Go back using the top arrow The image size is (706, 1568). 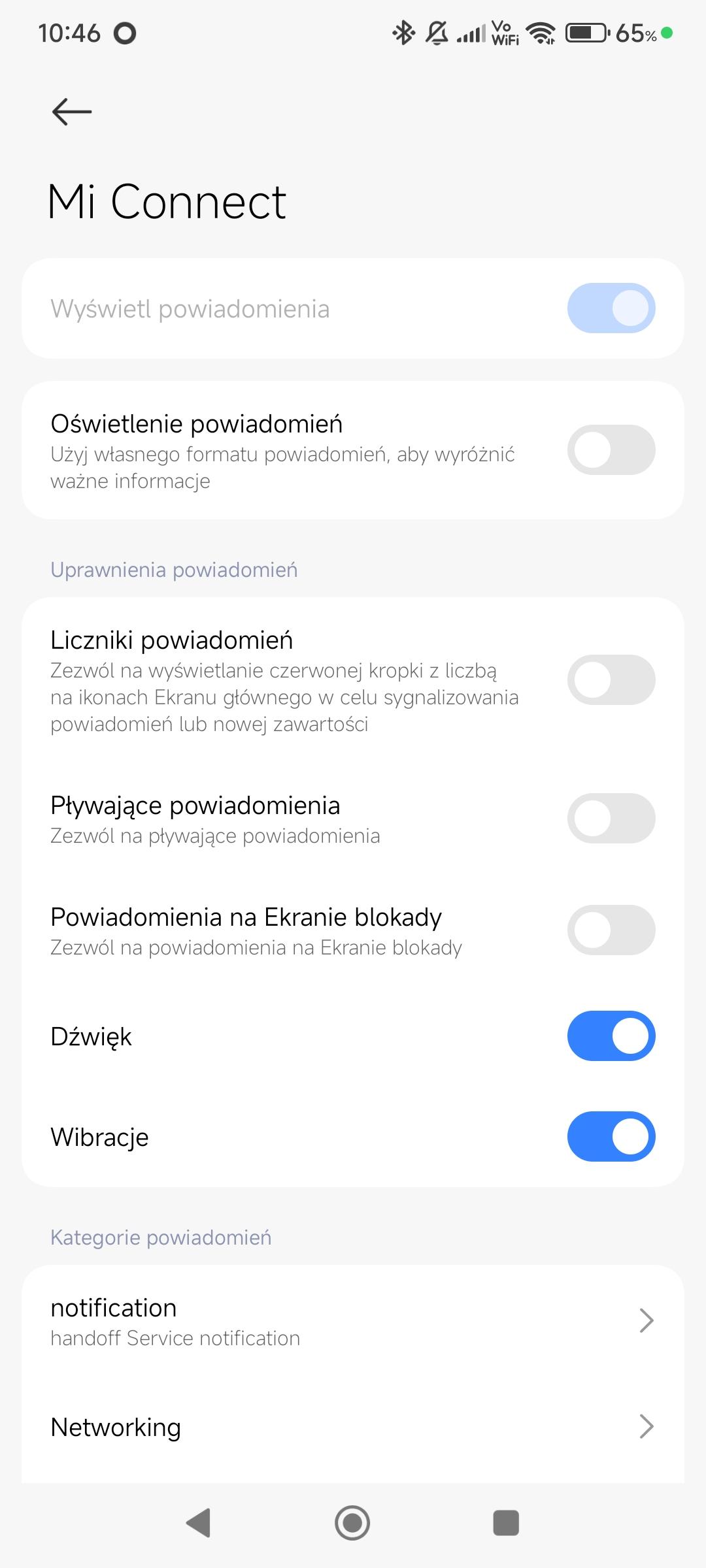point(72,112)
